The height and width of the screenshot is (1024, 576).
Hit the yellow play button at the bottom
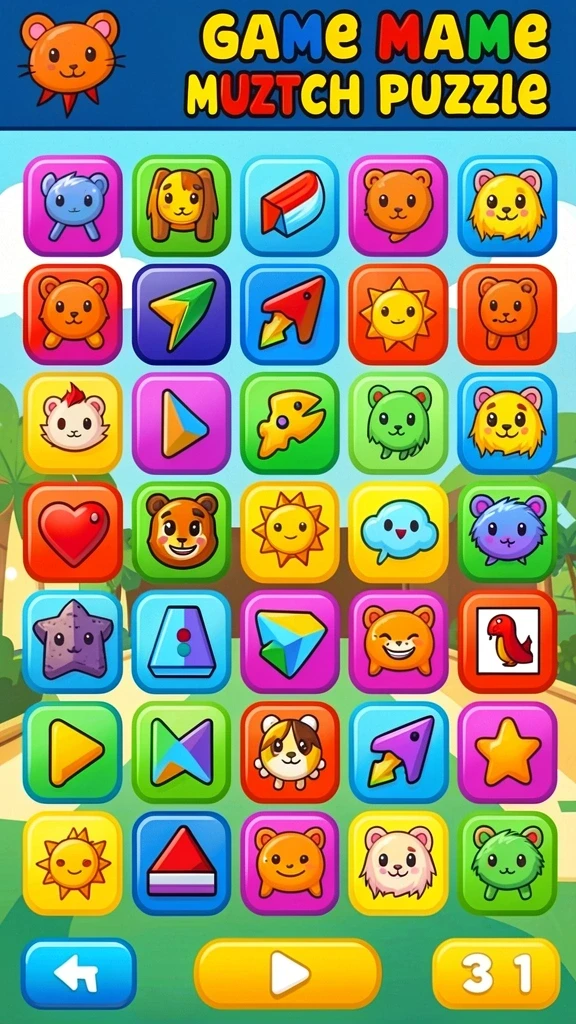(288, 973)
